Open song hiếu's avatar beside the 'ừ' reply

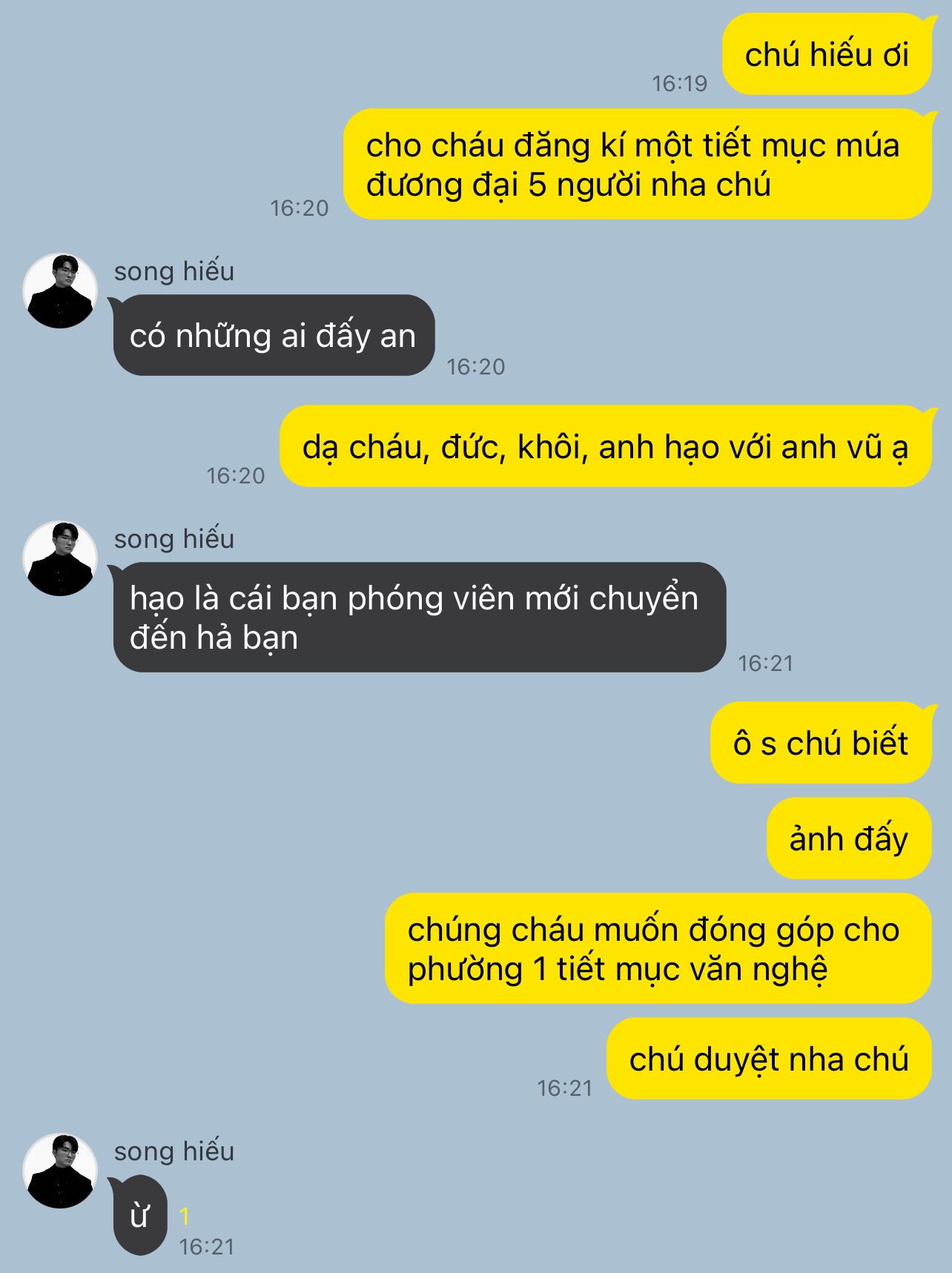pos(60,1171)
